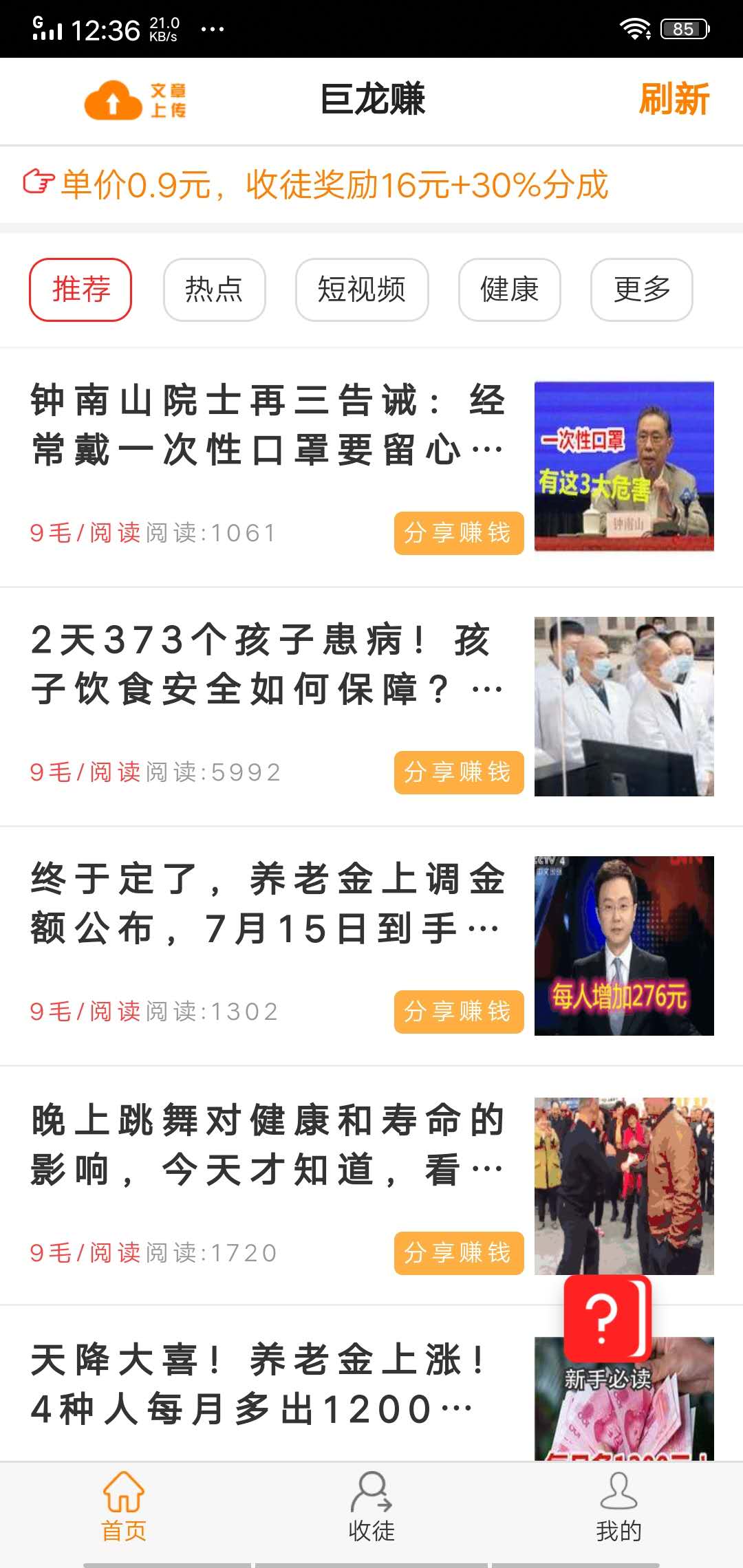
Task: Tap the Wi-Fi status bar icon
Action: coord(634,29)
